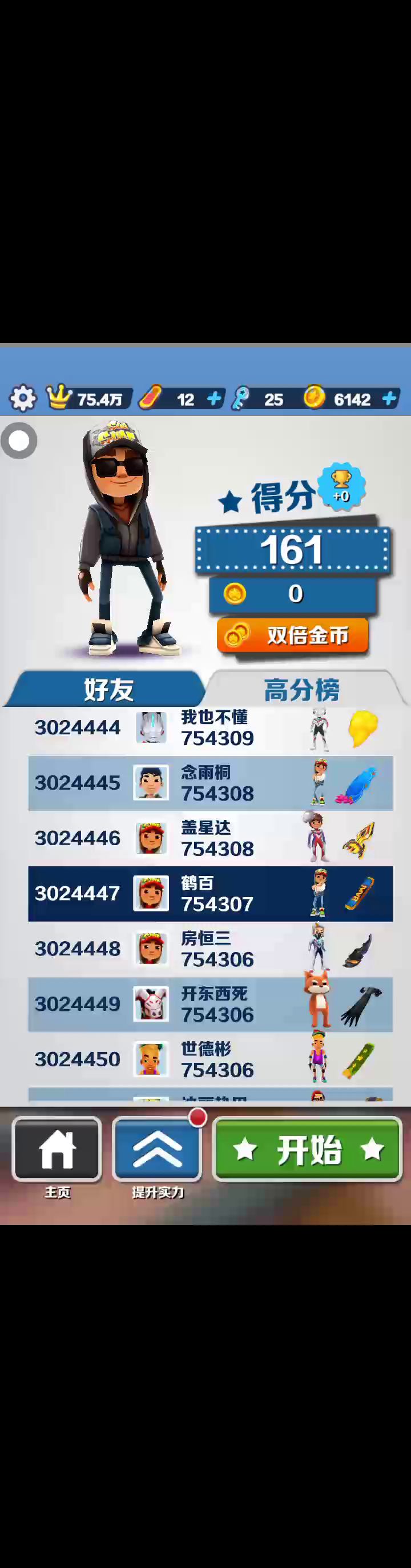The image size is (411, 1568).
Task: Add more coins with the plus
Action: coord(389,399)
